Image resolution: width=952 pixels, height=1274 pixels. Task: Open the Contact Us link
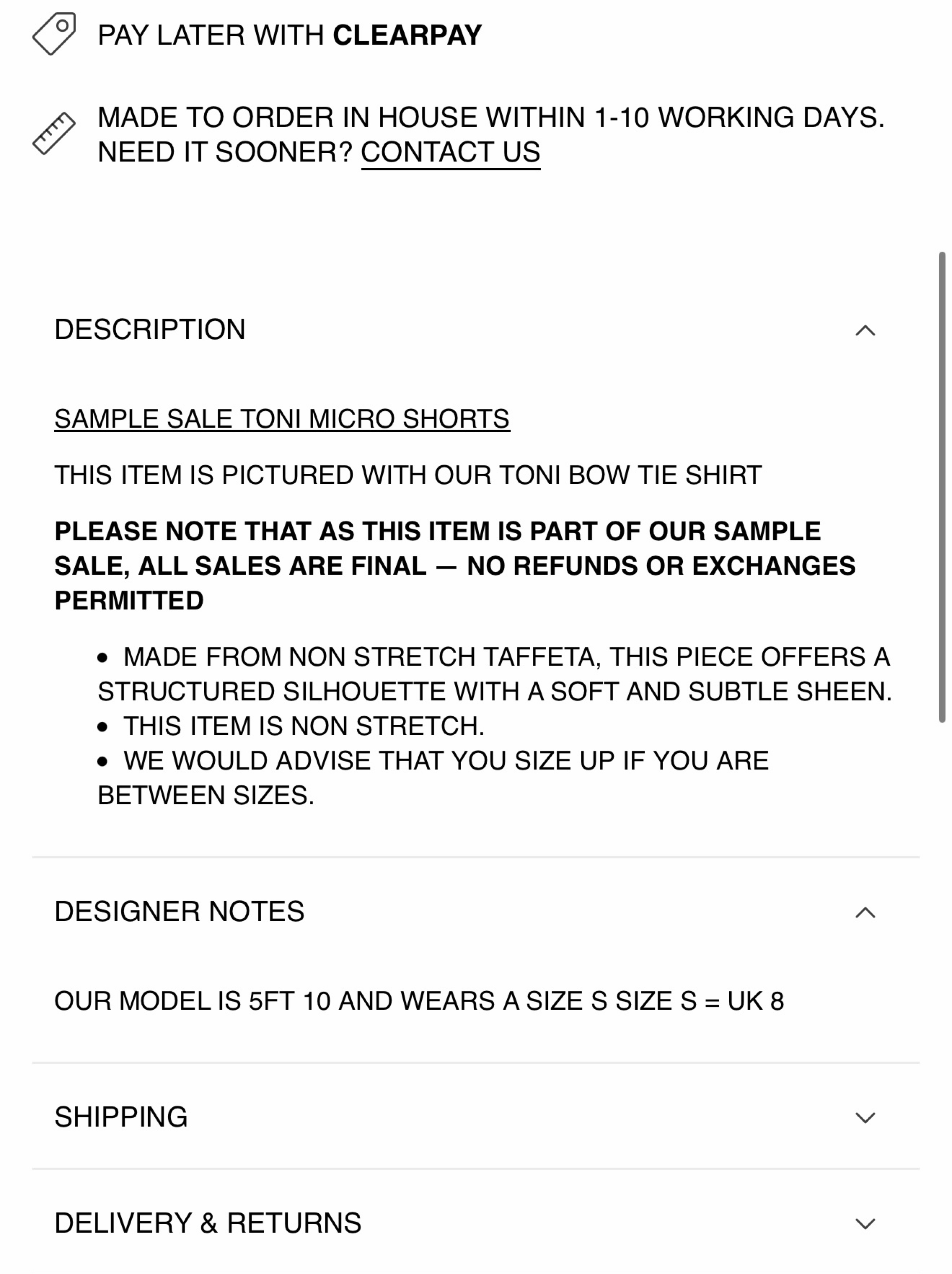[x=450, y=153]
